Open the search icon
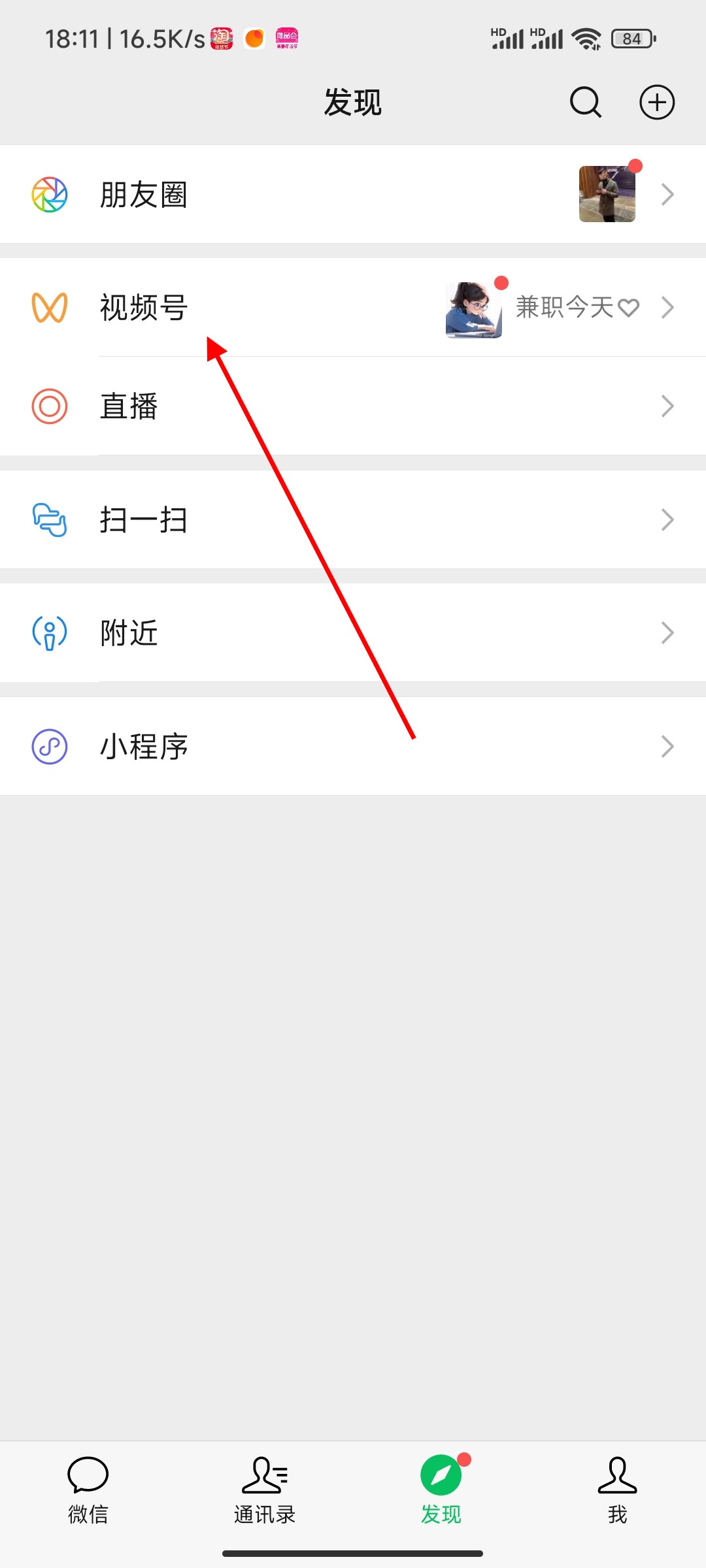 coord(585,103)
